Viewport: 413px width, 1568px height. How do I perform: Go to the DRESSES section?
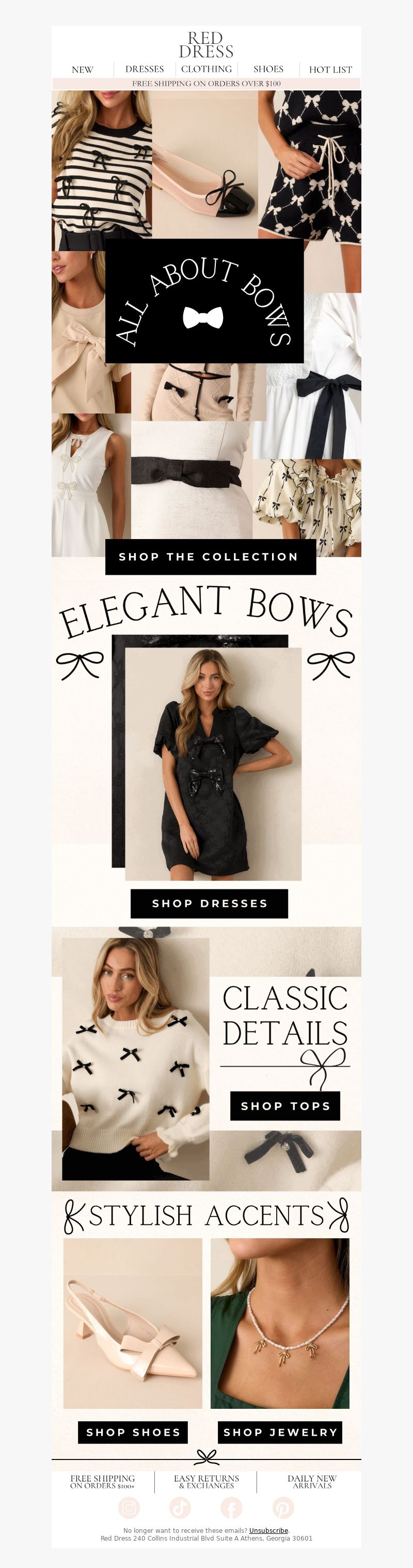pos(144,69)
